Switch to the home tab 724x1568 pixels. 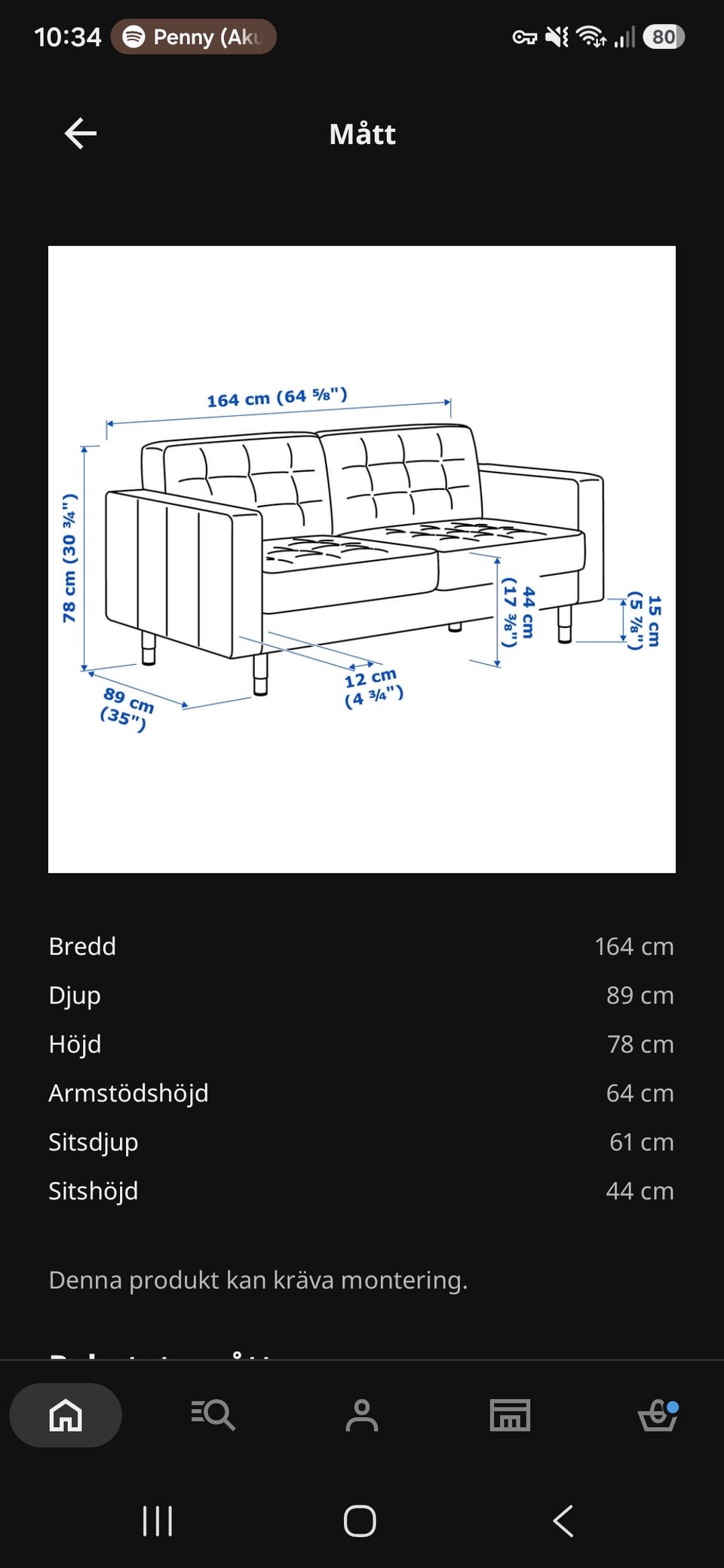click(x=66, y=1415)
